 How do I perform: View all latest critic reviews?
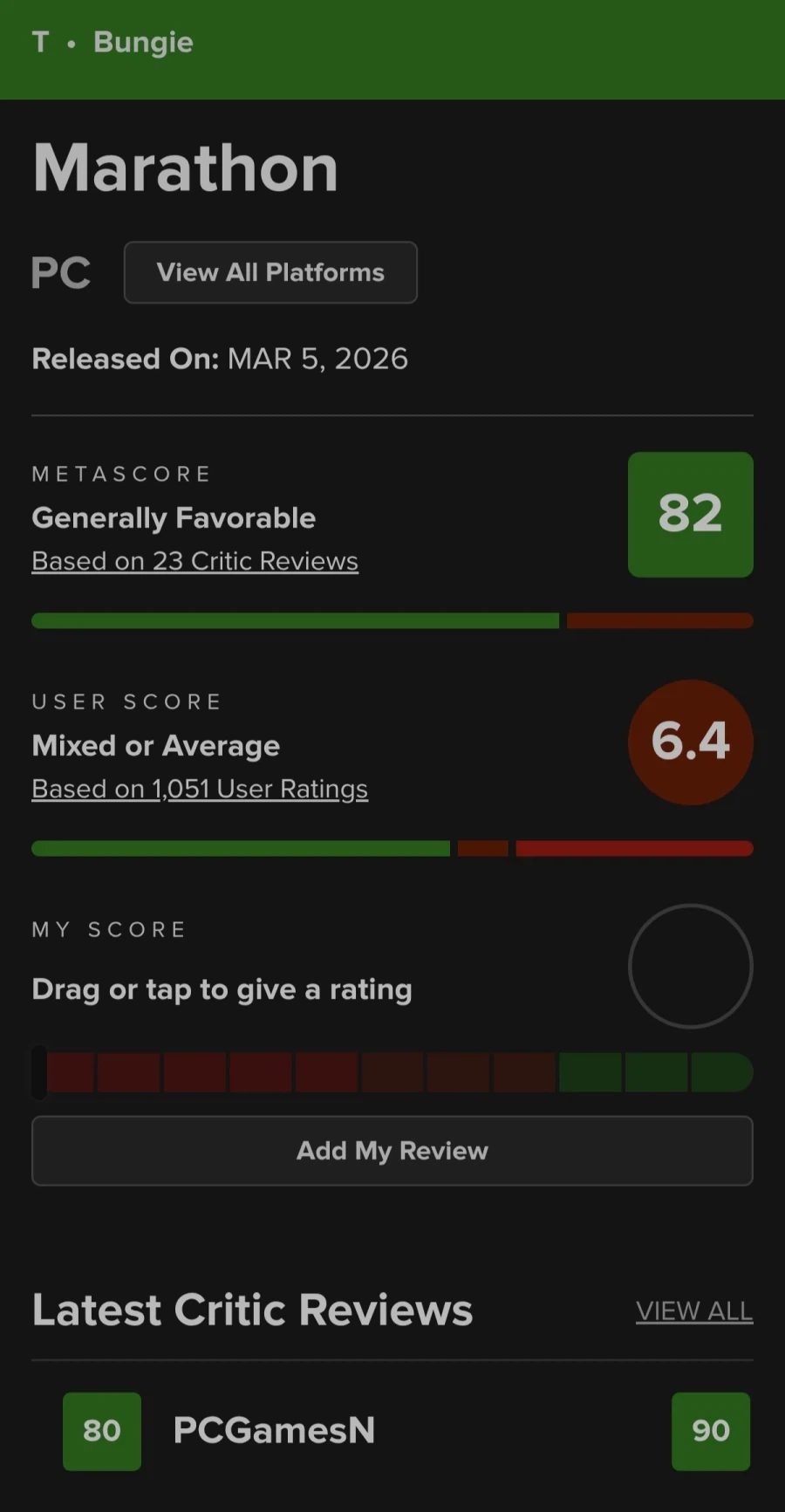click(x=693, y=1310)
